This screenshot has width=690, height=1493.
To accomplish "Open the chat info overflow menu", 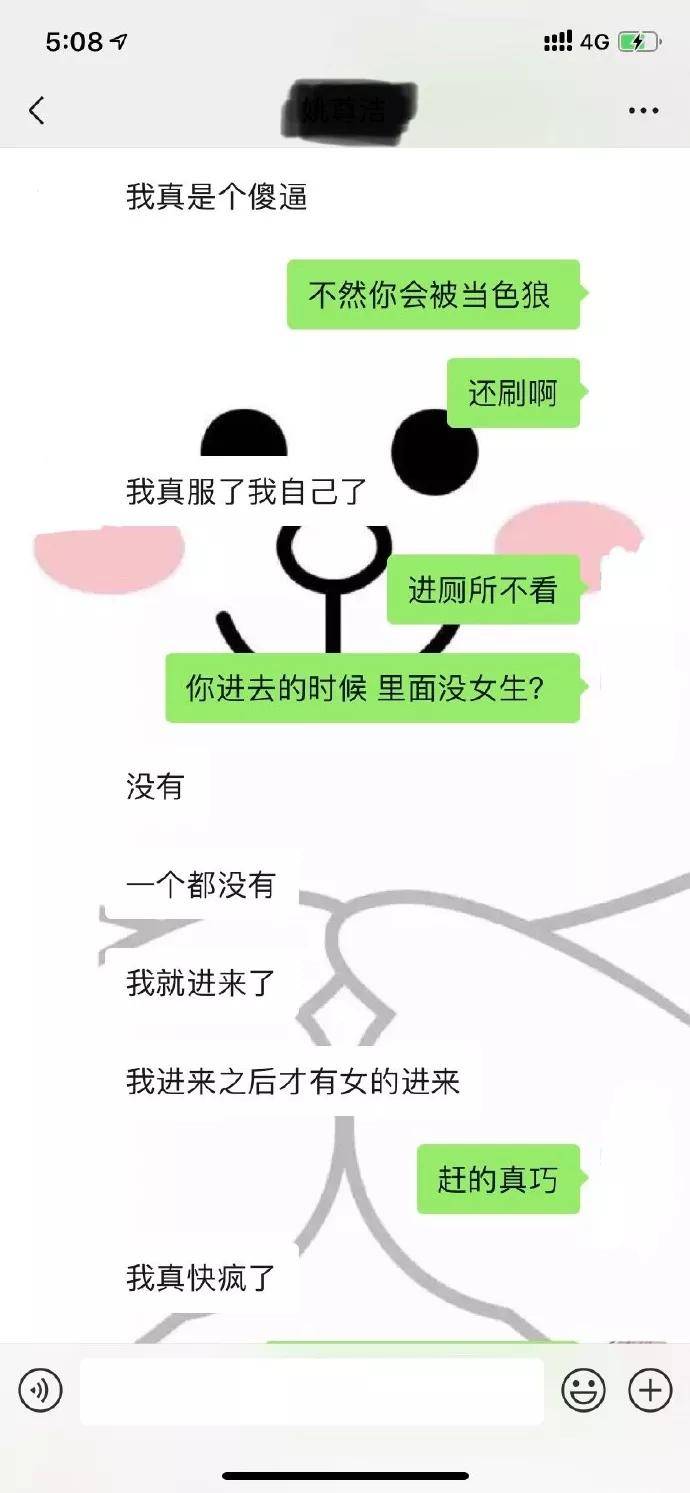I will 643,110.
